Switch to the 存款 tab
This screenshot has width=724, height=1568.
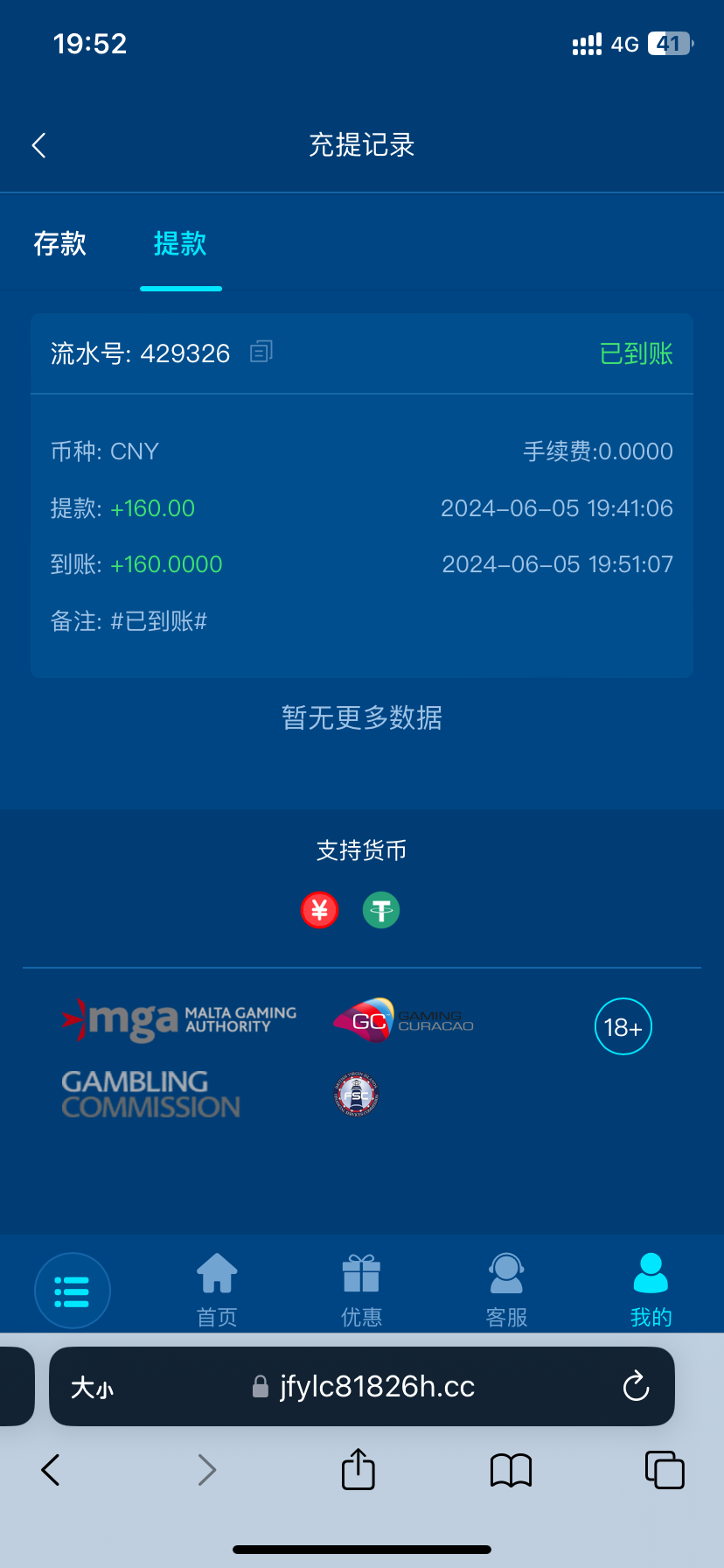pyautogui.click(x=59, y=243)
